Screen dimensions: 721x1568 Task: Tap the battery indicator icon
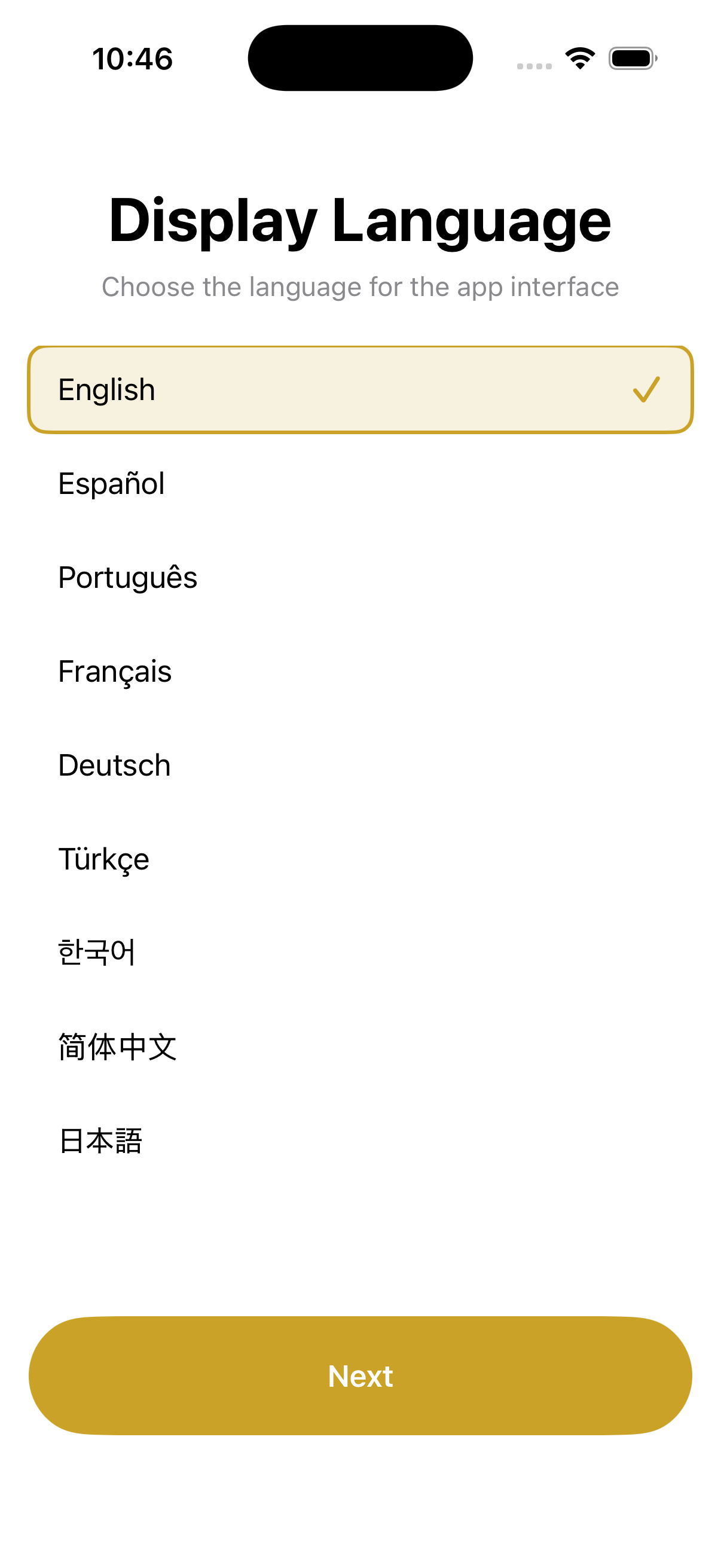[x=631, y=58]
